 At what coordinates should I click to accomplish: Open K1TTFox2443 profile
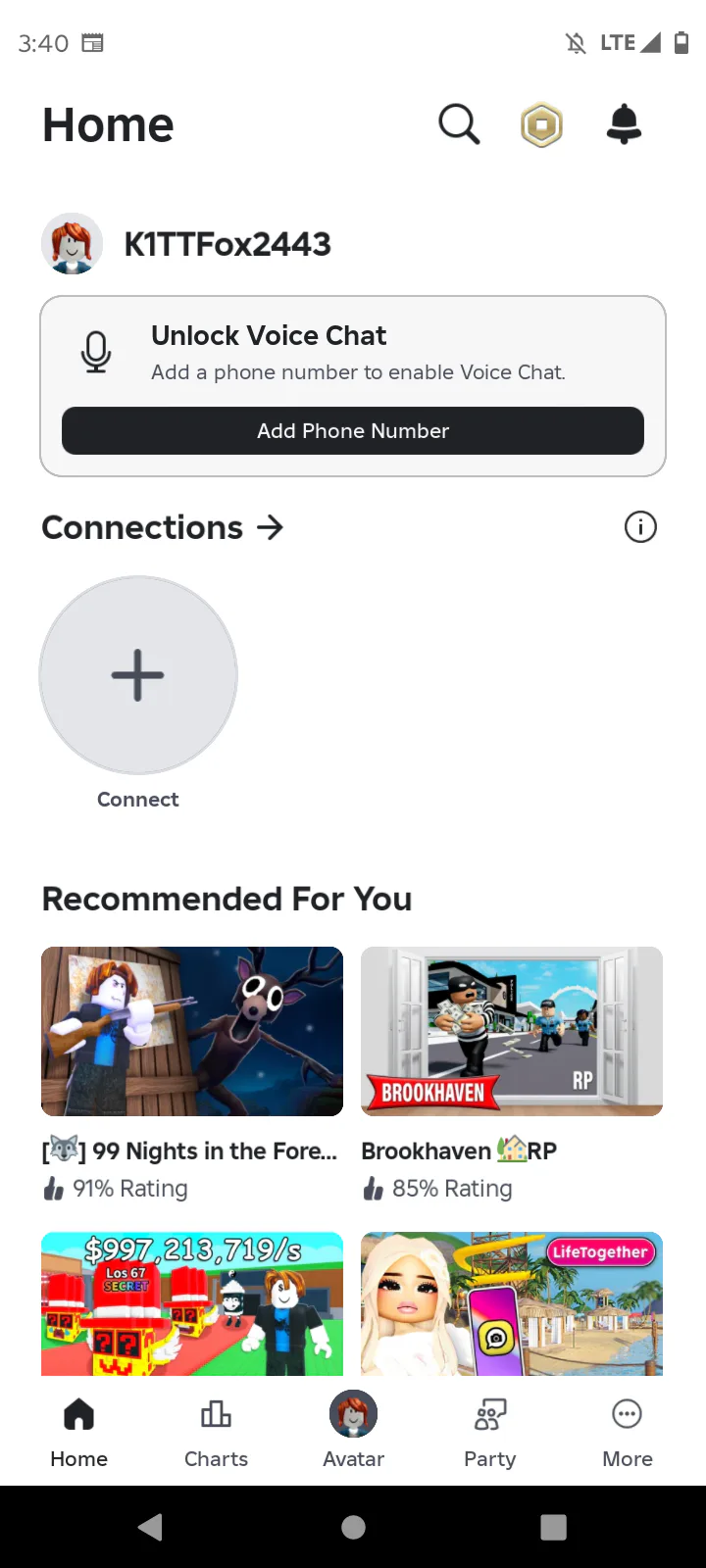point(186,244)
